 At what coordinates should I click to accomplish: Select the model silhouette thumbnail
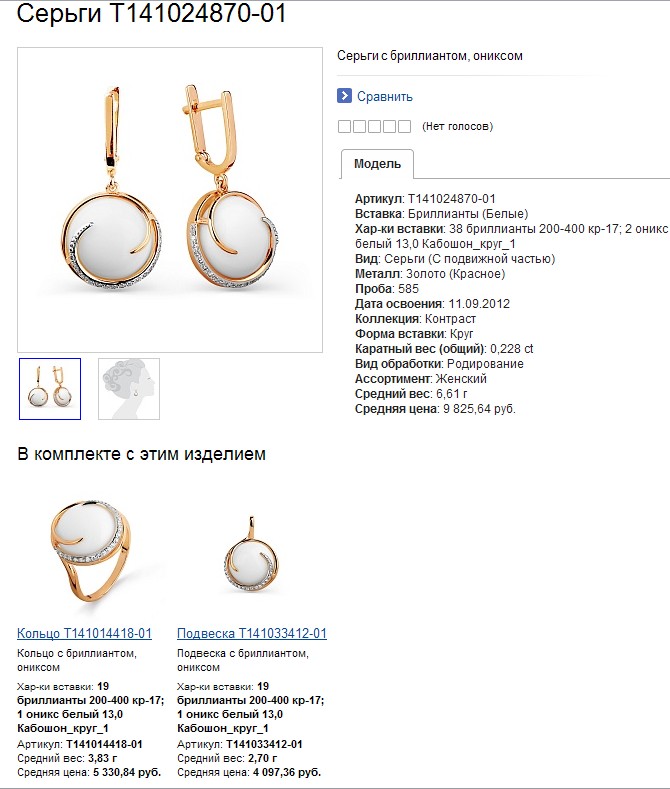point(129,388)
